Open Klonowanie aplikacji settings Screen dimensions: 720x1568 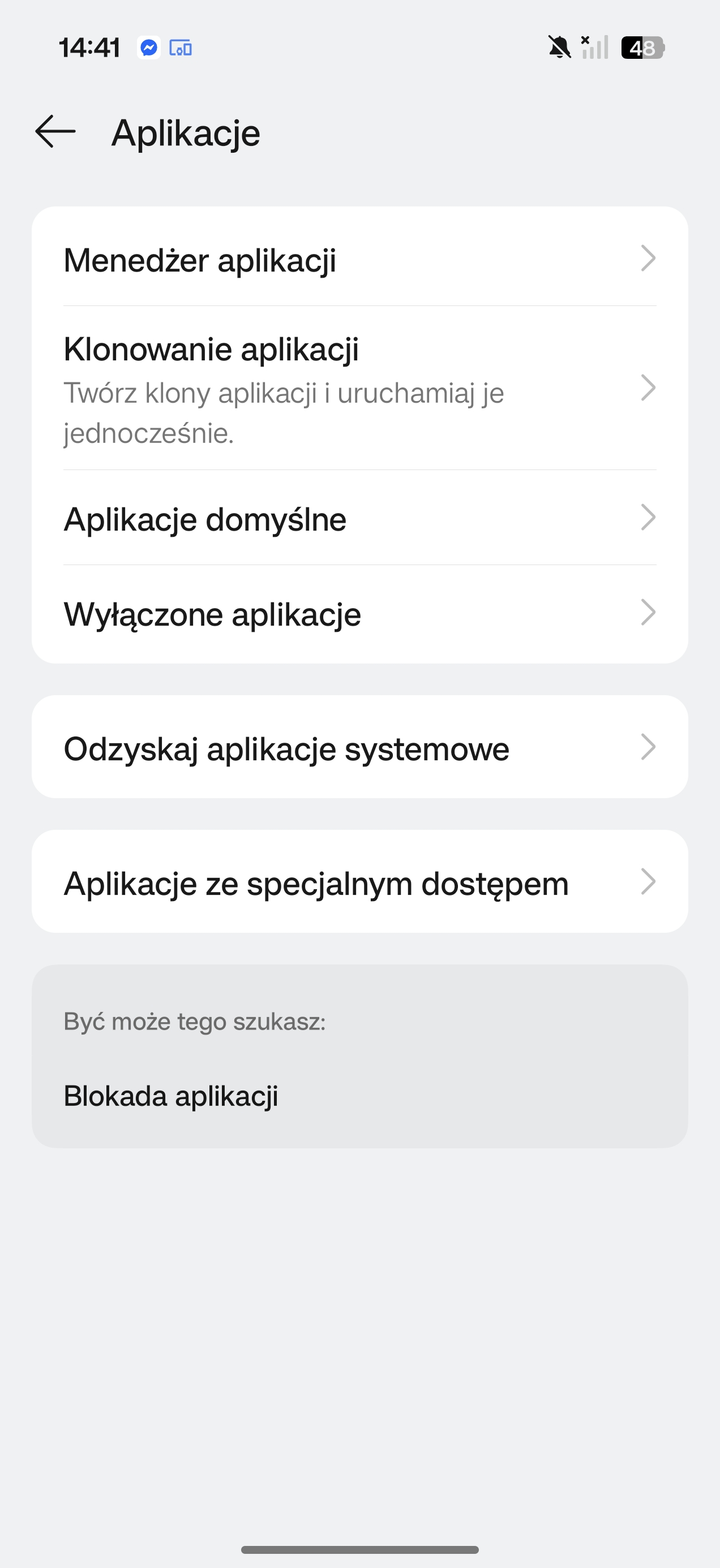click(x=359, y=389)
